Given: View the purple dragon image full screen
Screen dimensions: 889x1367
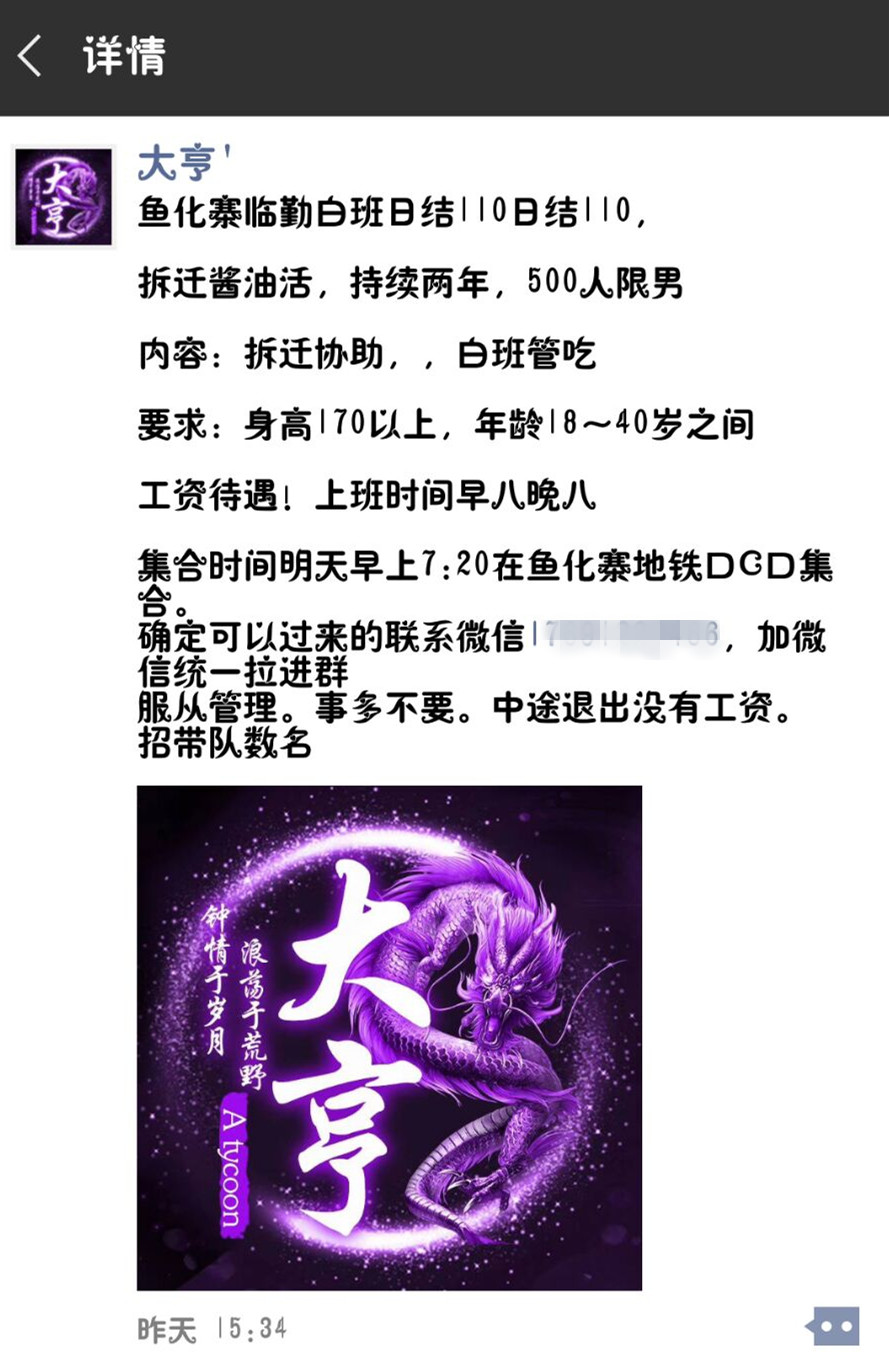Looking at the screenshot, I should 389,1037.
